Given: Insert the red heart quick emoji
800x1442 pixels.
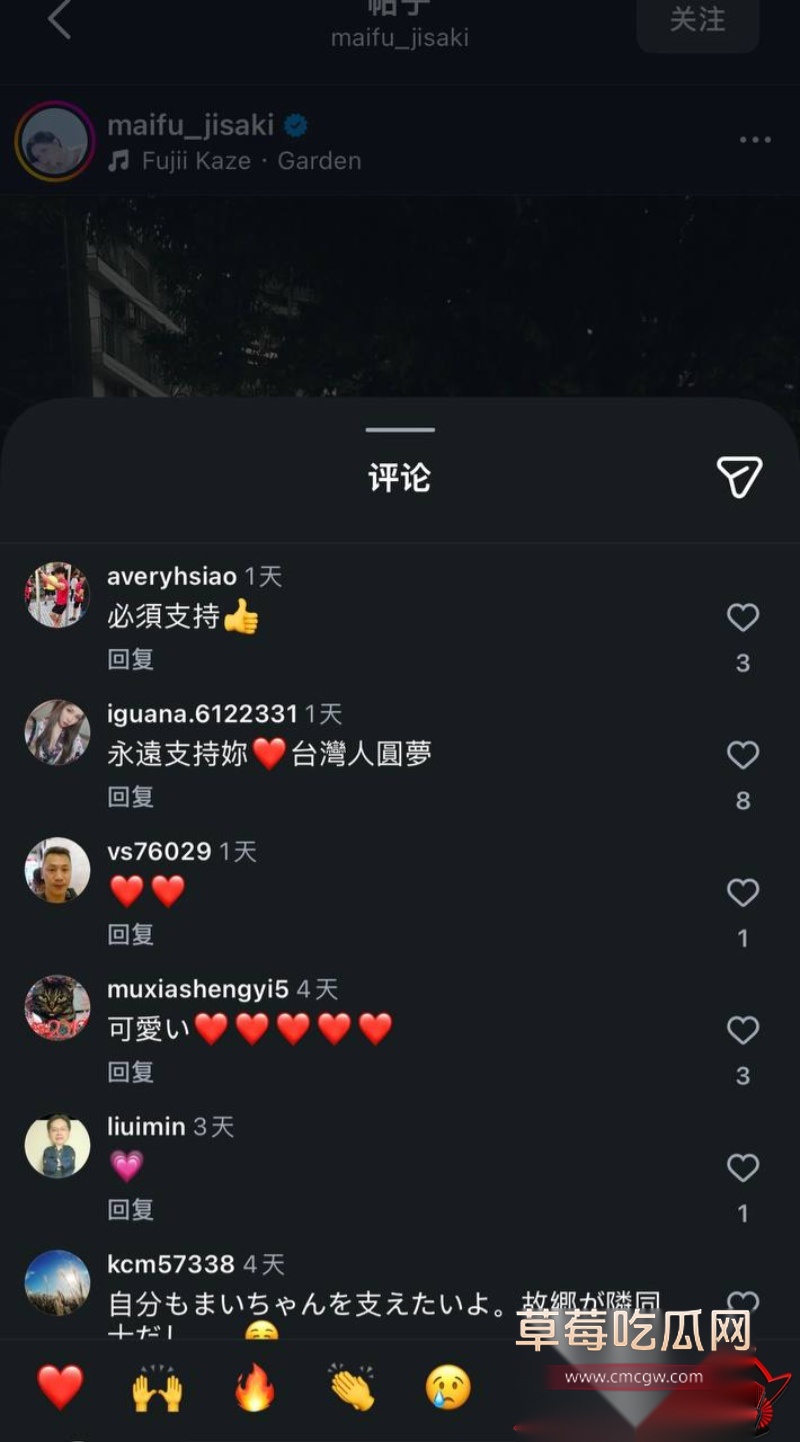Looking at the screenshot, I should click(x=60, y=1388).
